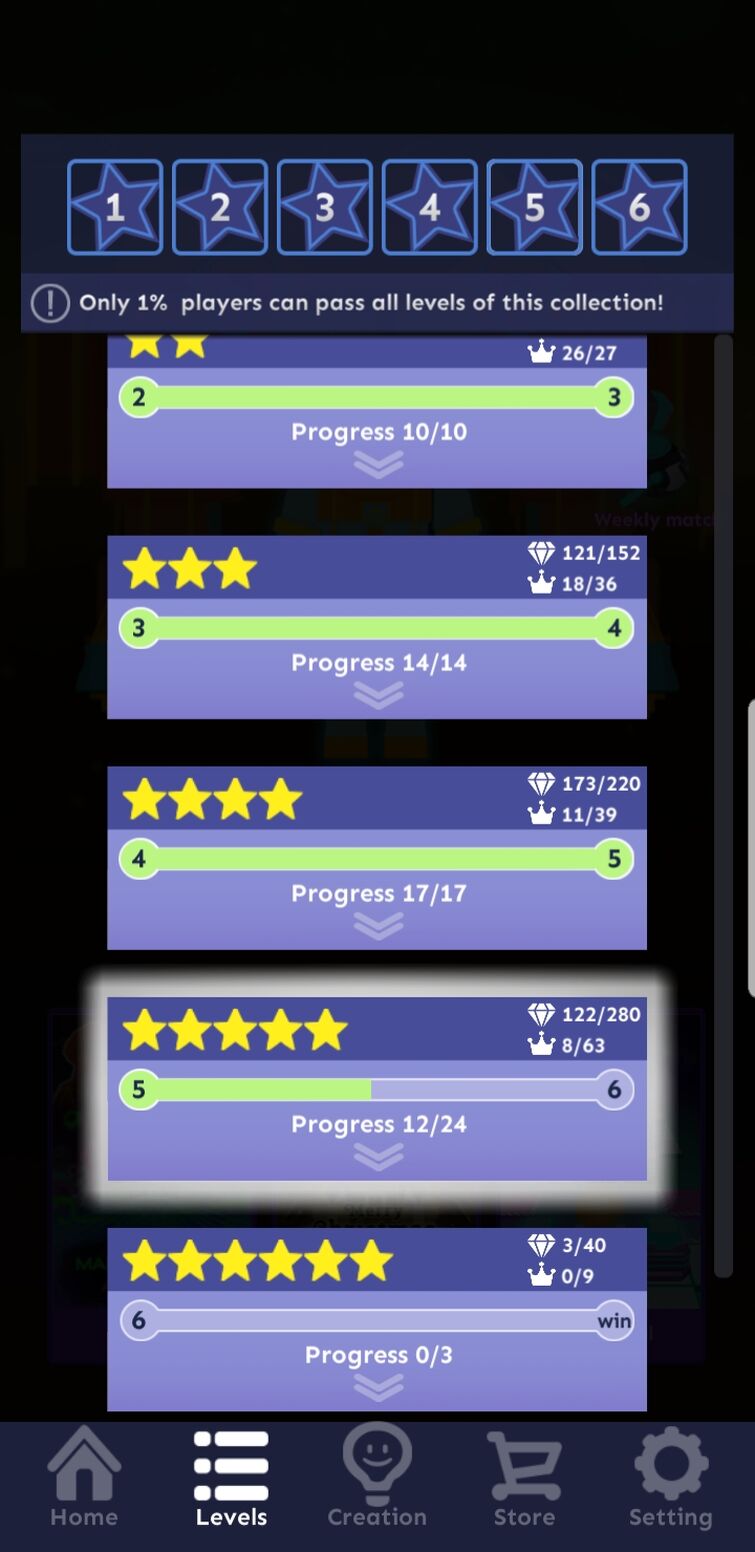Select the star 5 difficulty button
Screen dimensions: 755x1552
pyautogui.click(x=535, y=207)
